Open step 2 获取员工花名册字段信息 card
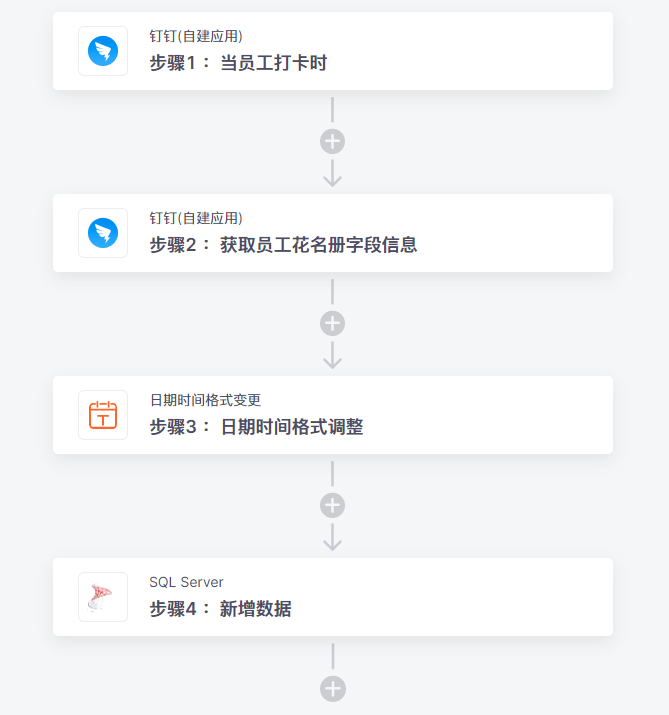Screen dimensions: 669x715 click(x=332, y=234)
